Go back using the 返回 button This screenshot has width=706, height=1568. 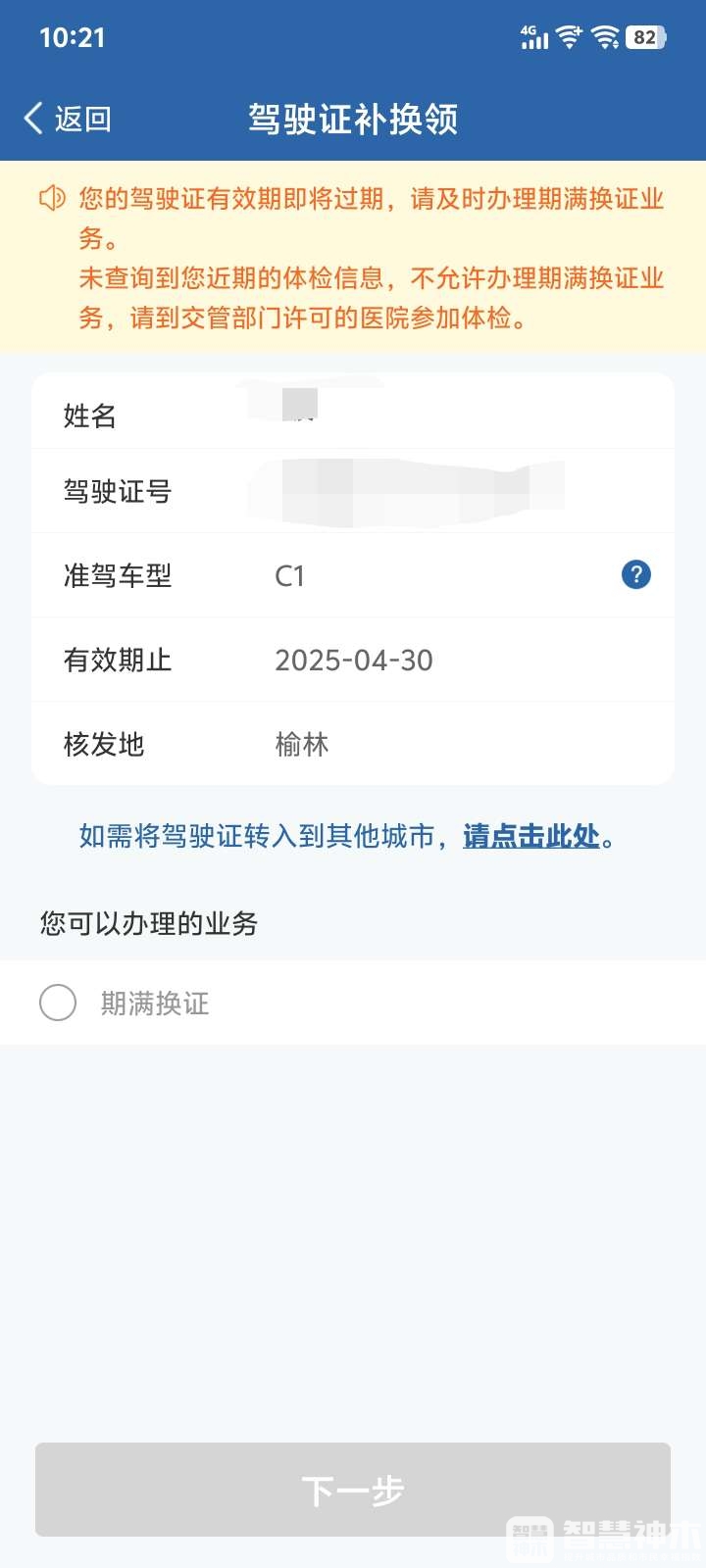pos(68,119)
